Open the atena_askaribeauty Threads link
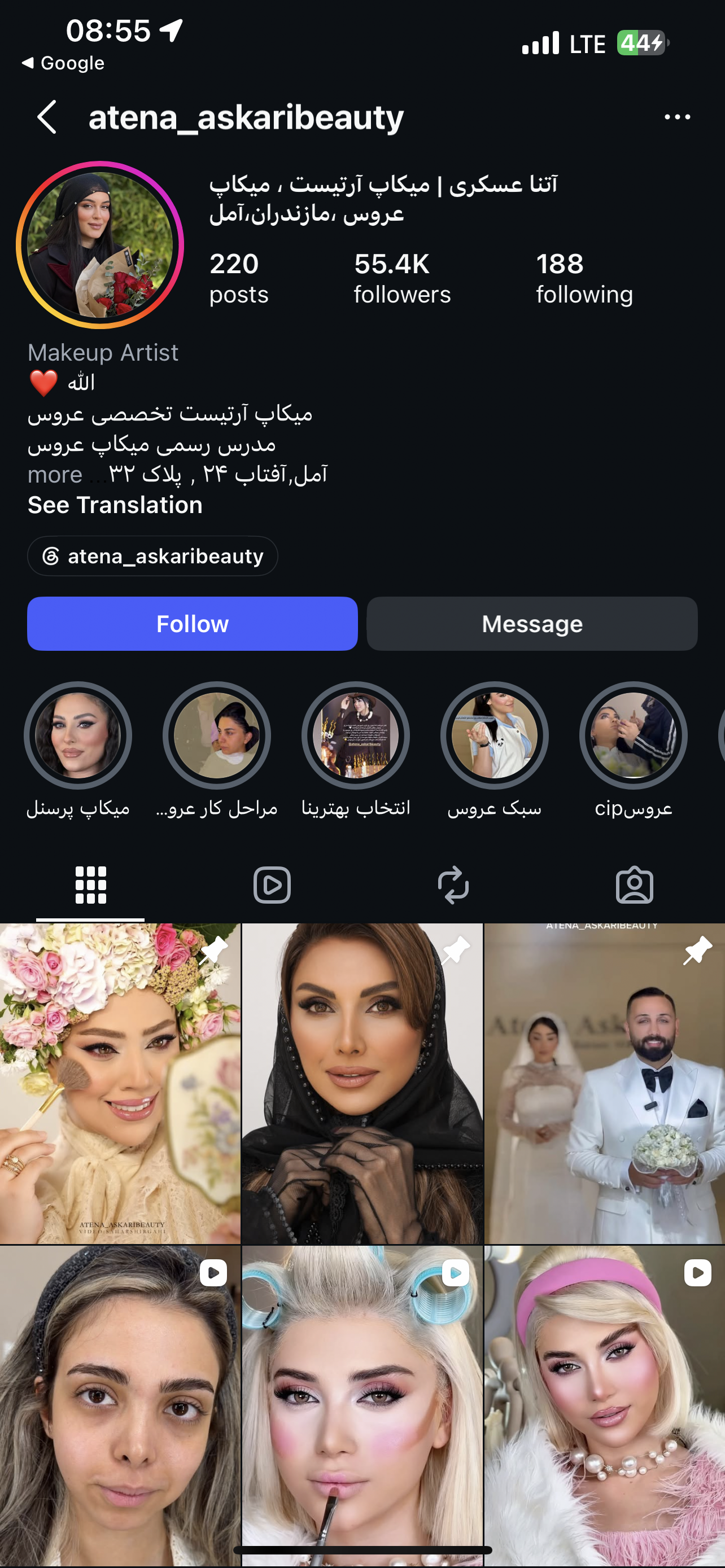725x1568 pixels. tap(153, 556)
